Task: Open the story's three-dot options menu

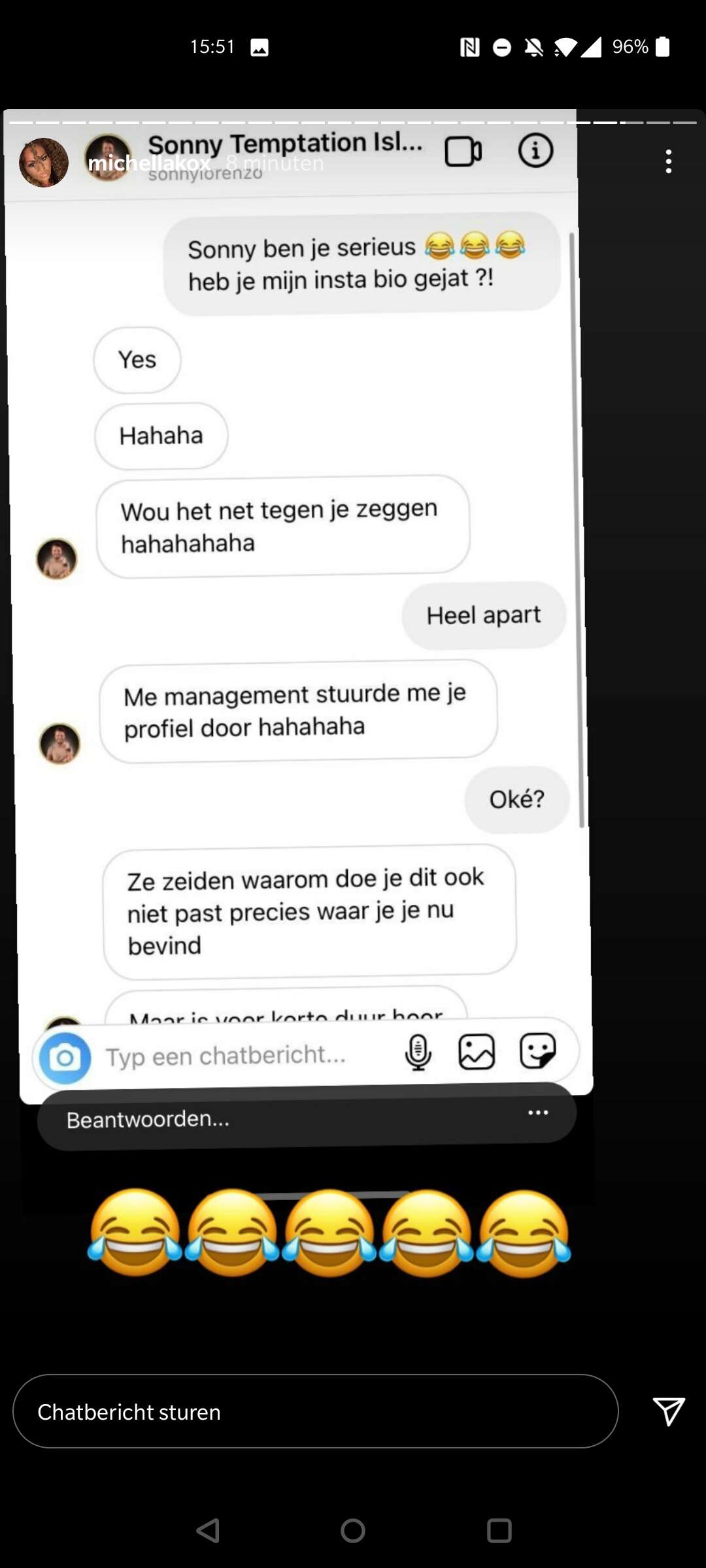Action: [x=668, y=161]
